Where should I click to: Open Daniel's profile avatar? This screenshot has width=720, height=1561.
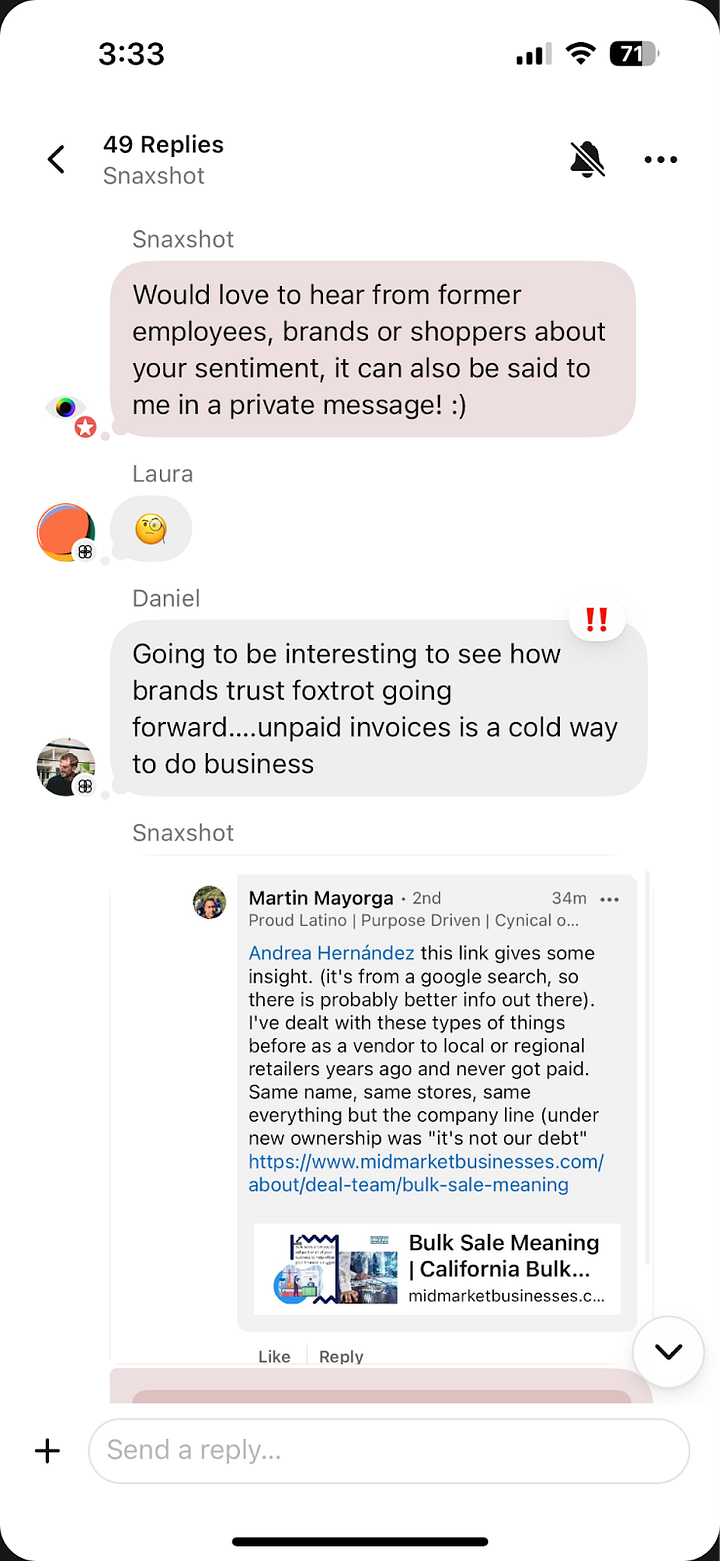pos(65,767)
